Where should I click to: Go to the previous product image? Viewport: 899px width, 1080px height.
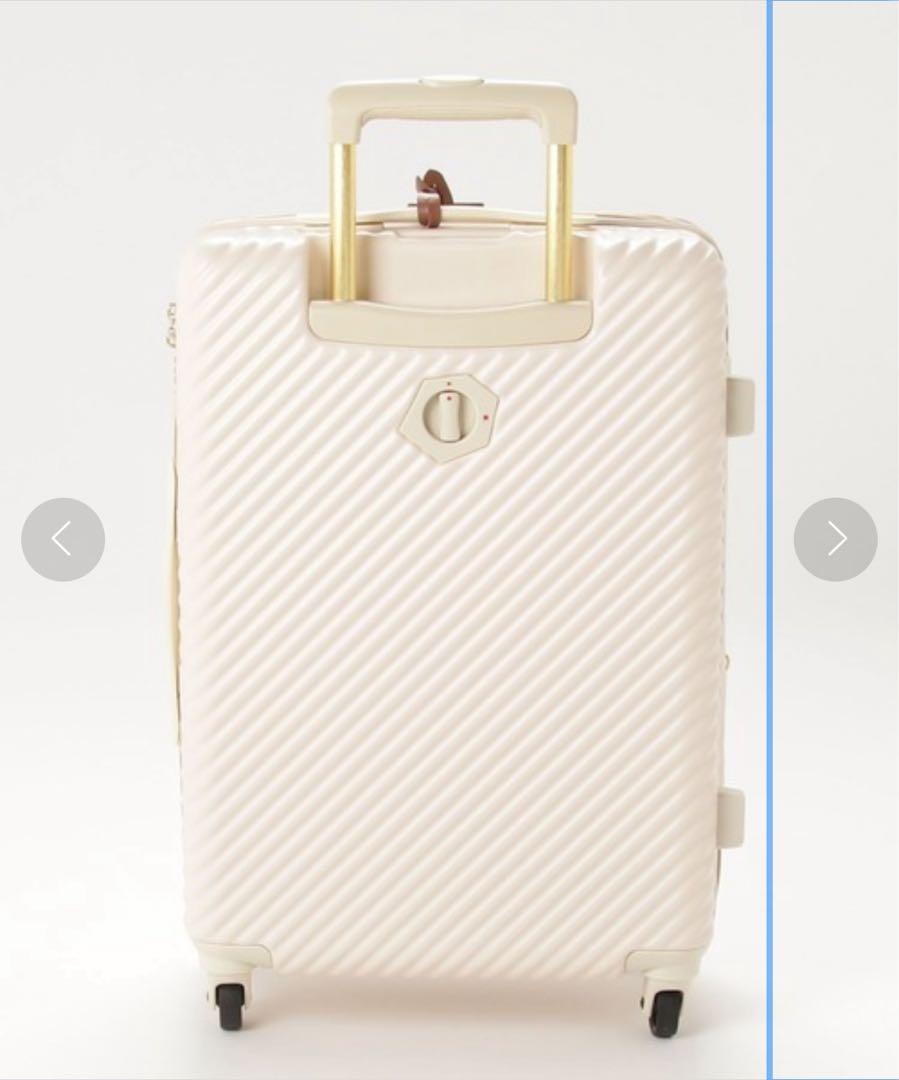tap(62, 540)
